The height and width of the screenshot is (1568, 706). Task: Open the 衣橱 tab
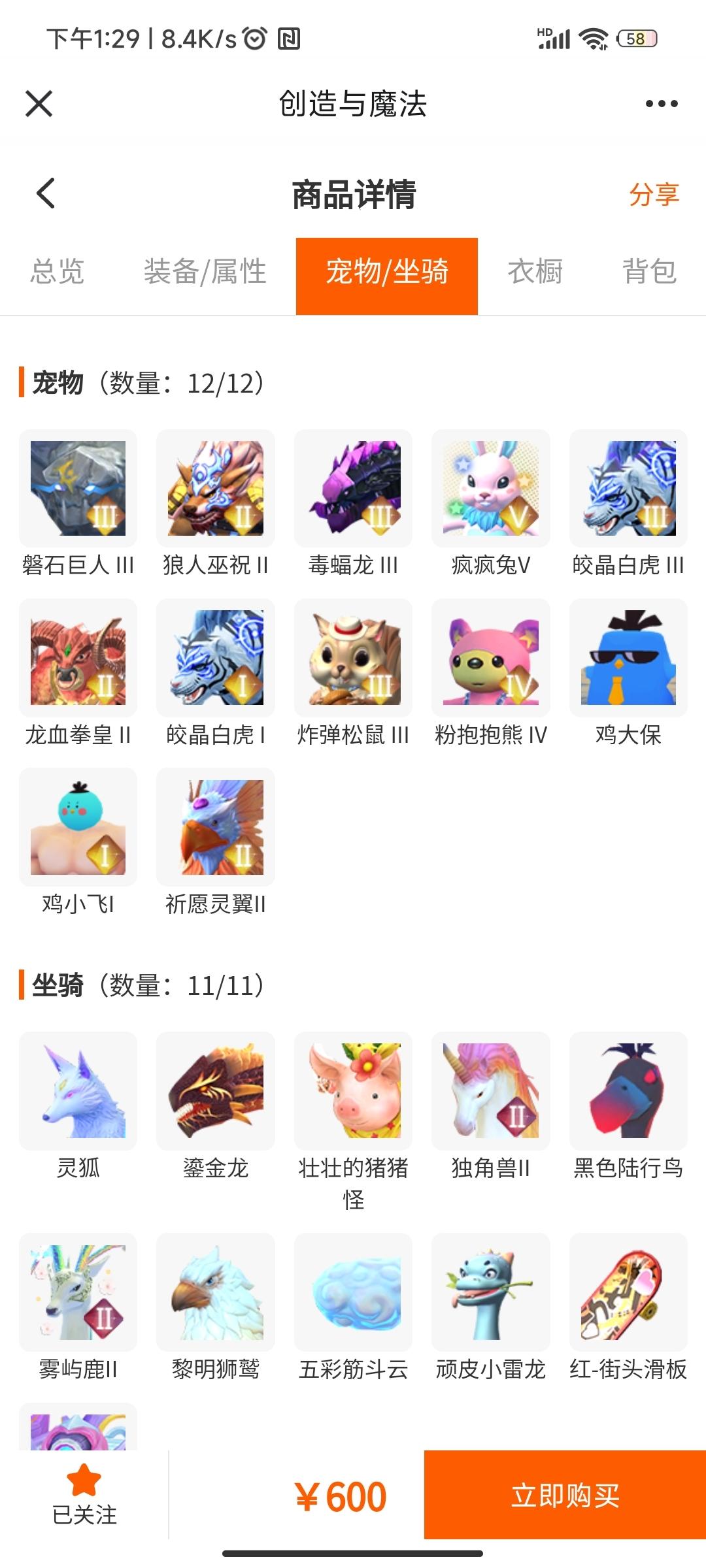(535, 272)
